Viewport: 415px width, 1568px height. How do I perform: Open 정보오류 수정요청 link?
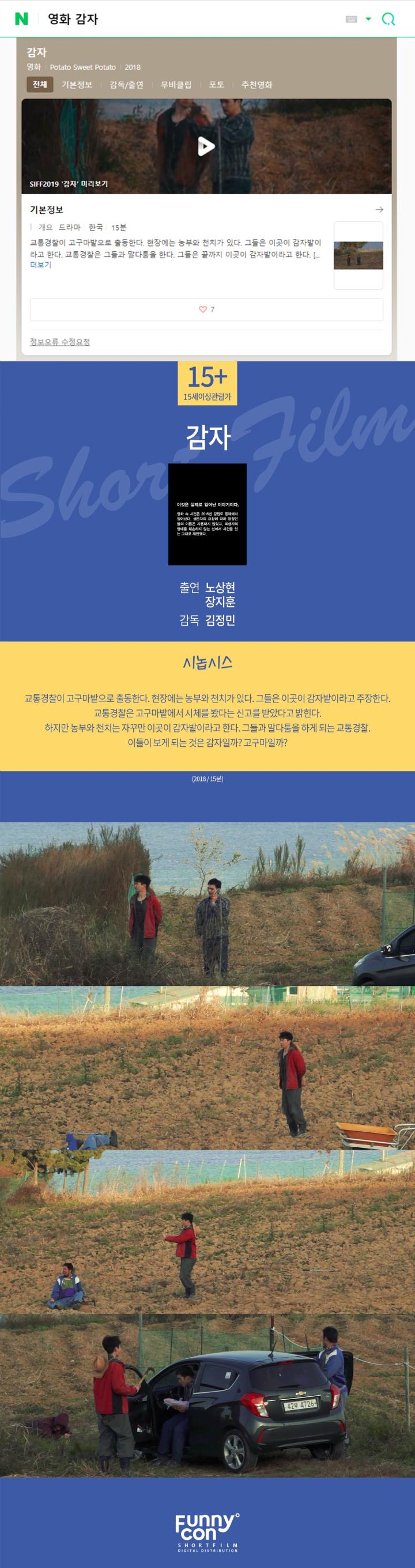(59, 342)
